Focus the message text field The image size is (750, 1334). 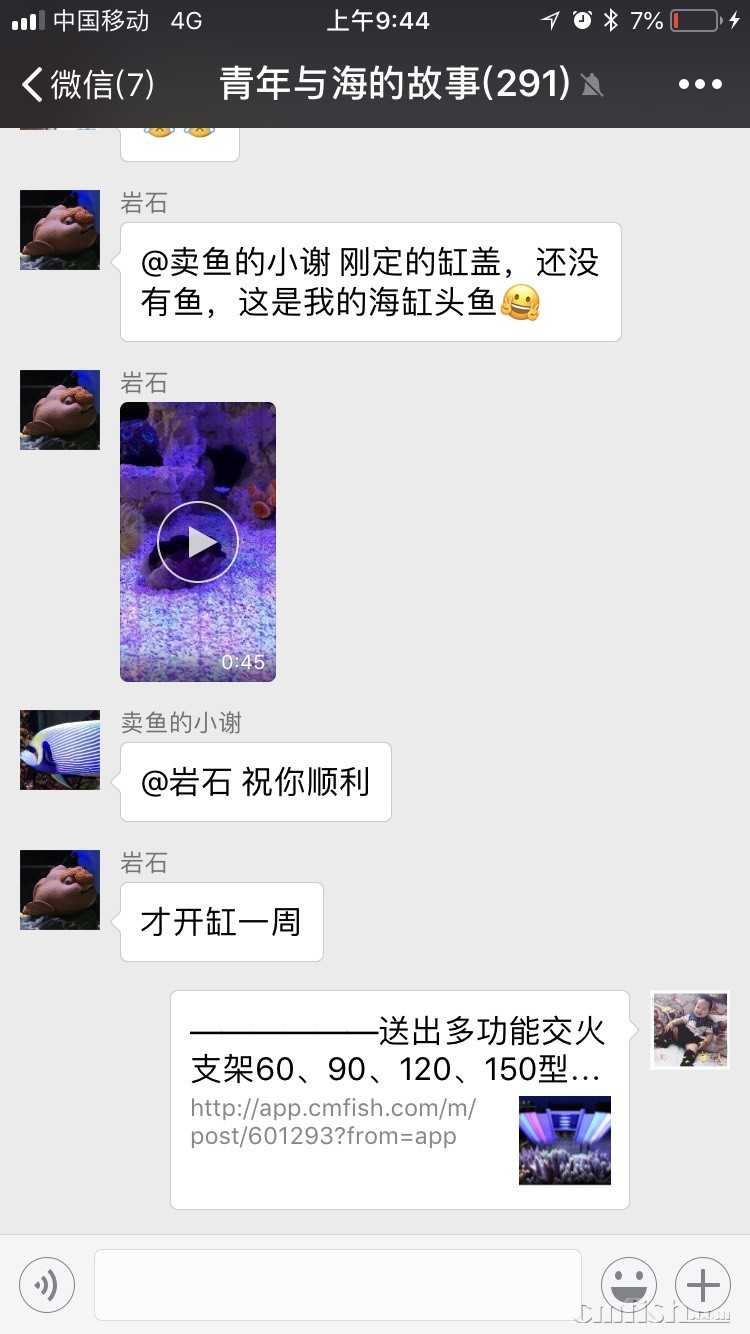338,1284
